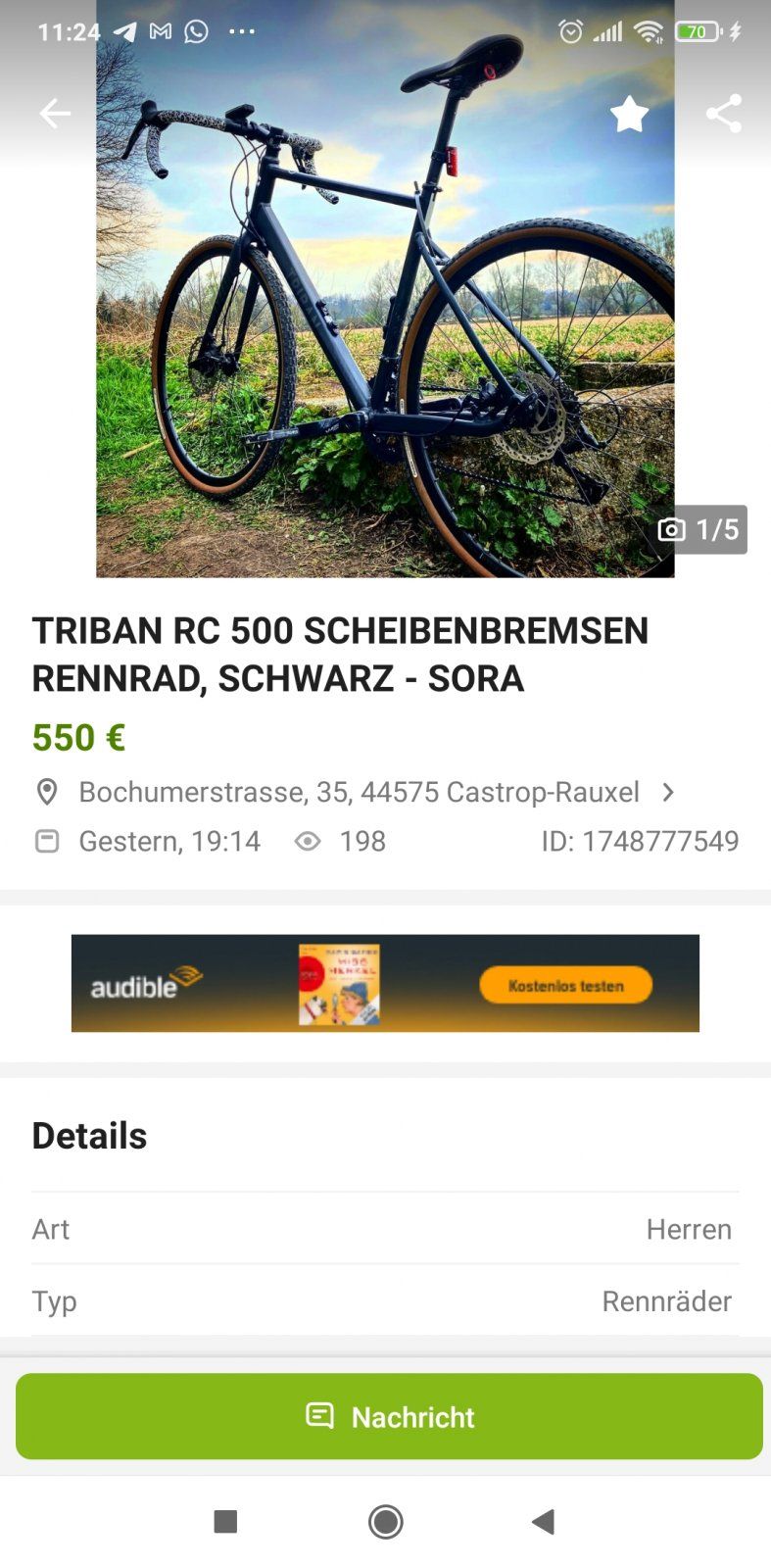
Task: Go back using the top arrow
Action: (x=55, y=114)
